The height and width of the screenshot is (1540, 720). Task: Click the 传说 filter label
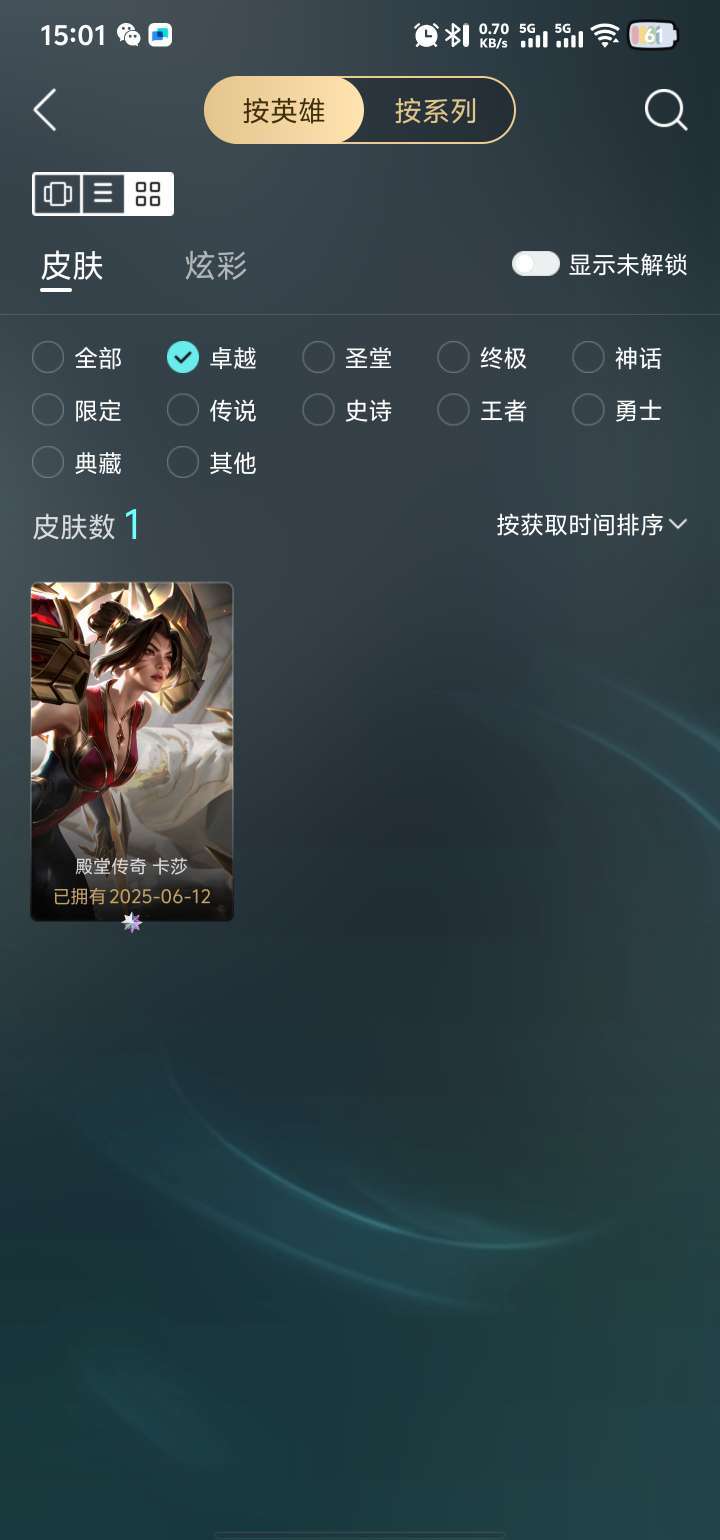(x=232, y=410)
